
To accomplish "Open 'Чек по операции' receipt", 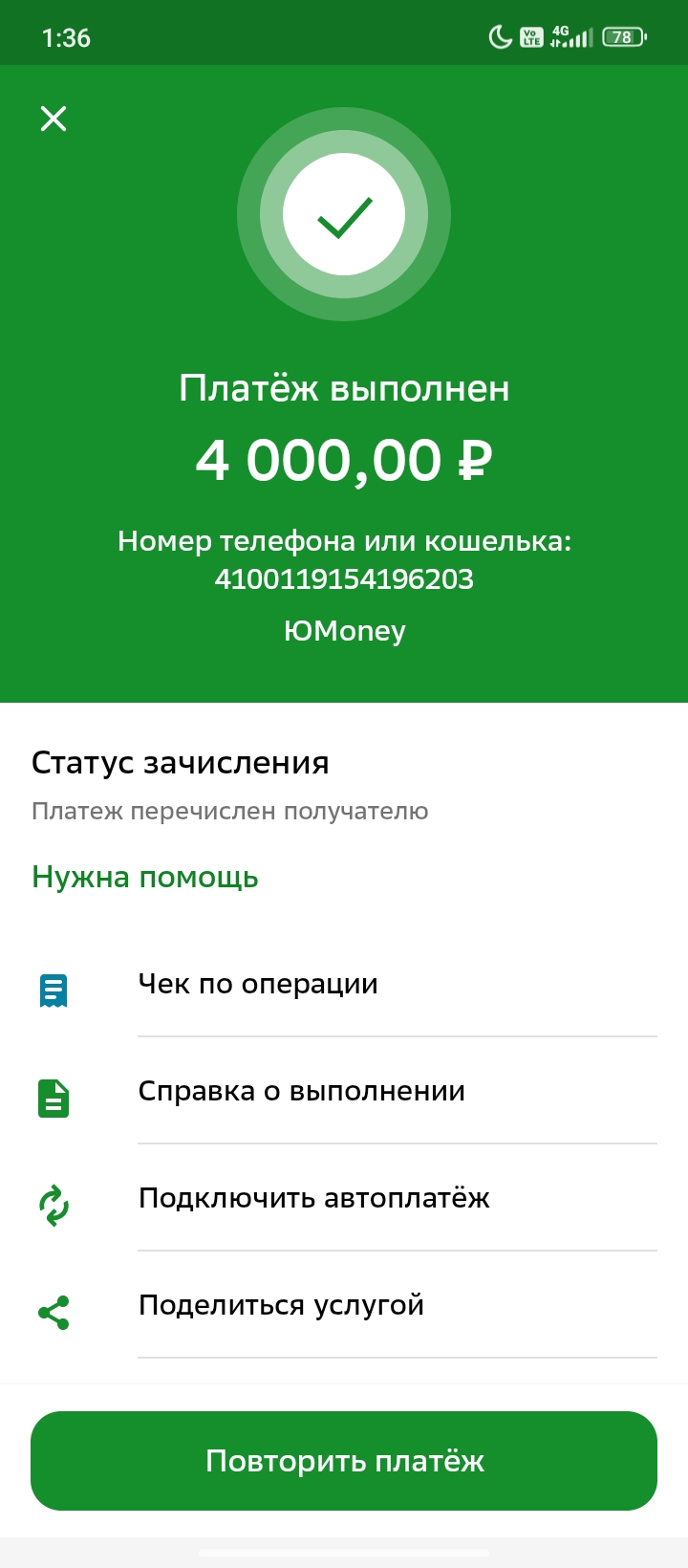I will pos(258,984).
